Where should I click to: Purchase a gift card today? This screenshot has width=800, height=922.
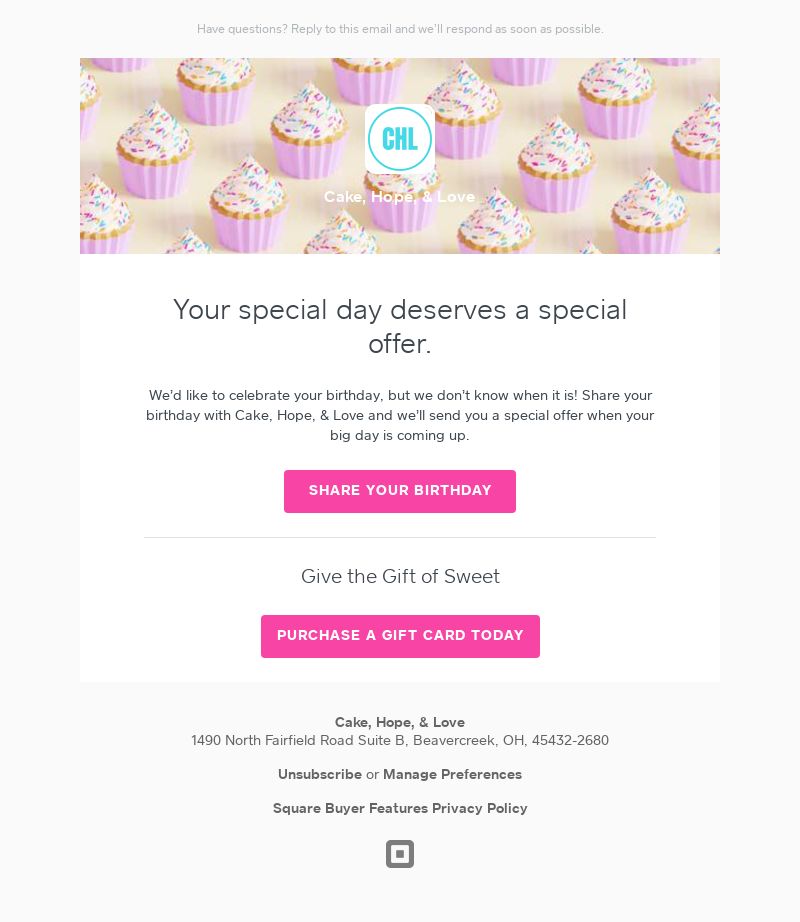[x=400, y=636]
